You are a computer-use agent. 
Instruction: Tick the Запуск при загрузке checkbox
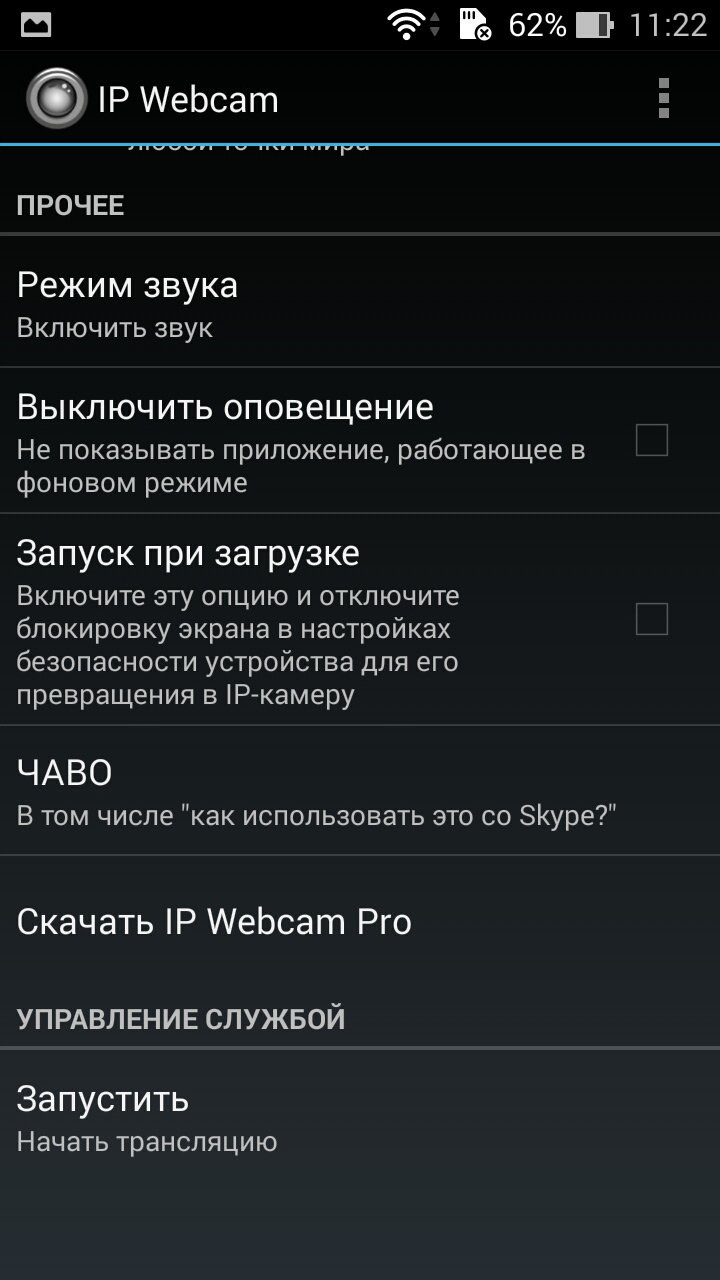[x=651, y=620]
